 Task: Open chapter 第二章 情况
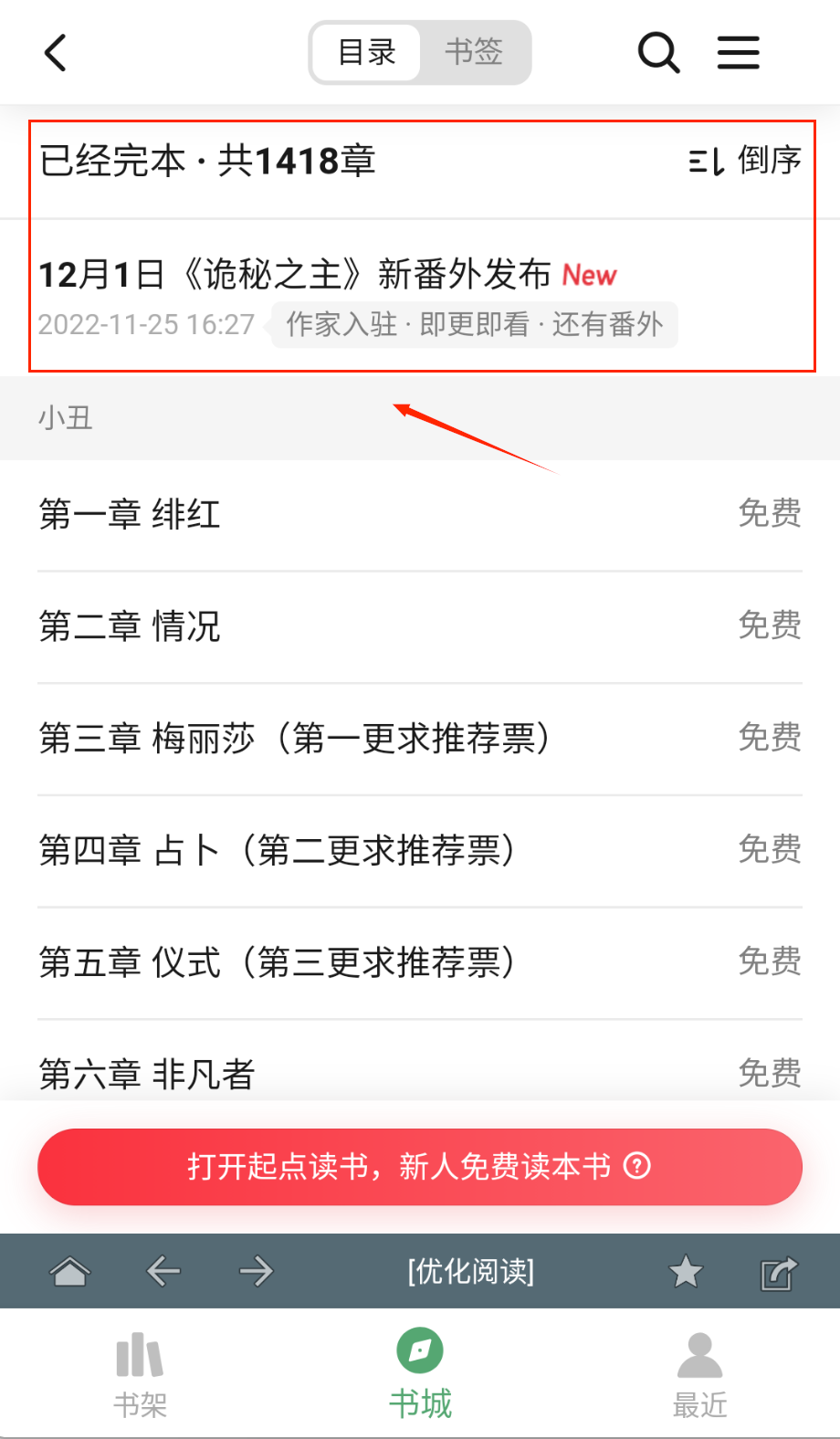(130, 627)
